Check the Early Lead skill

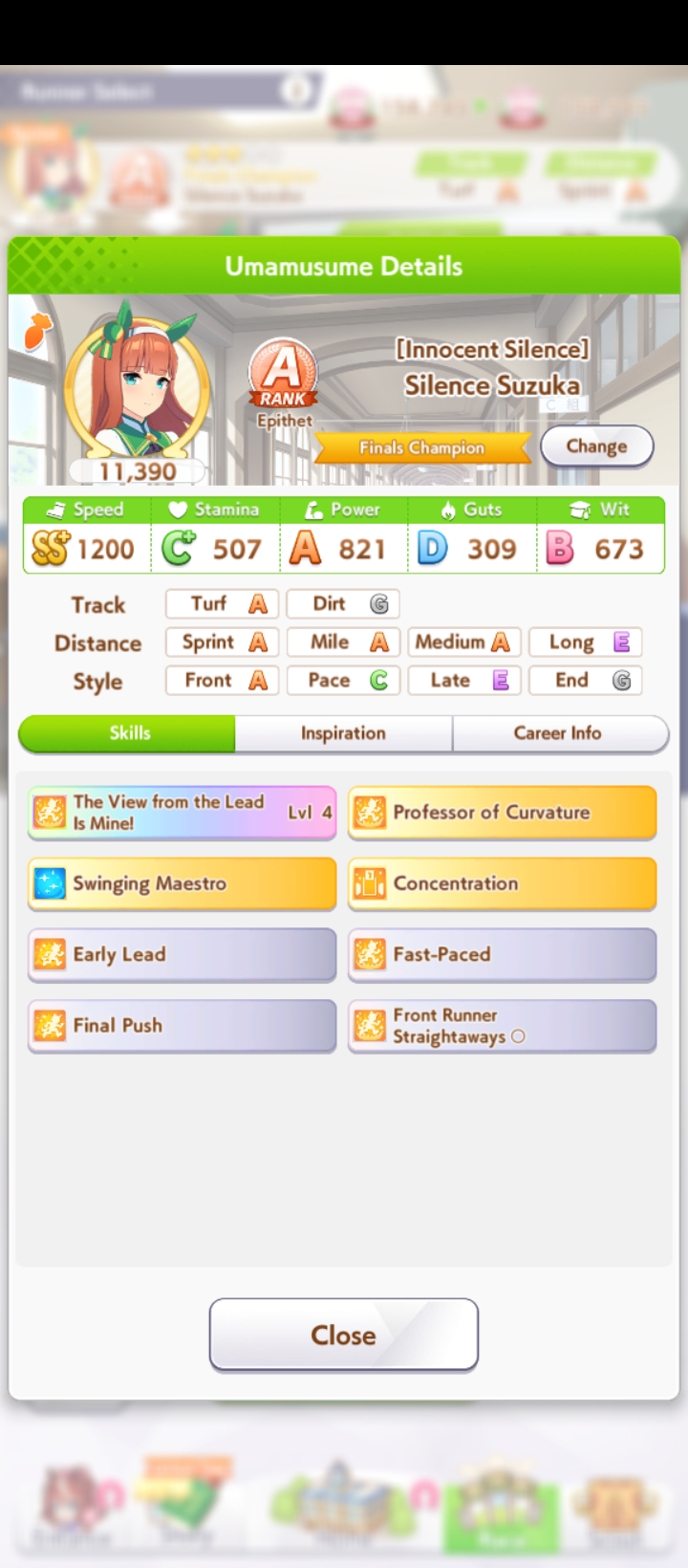point(182,954)
